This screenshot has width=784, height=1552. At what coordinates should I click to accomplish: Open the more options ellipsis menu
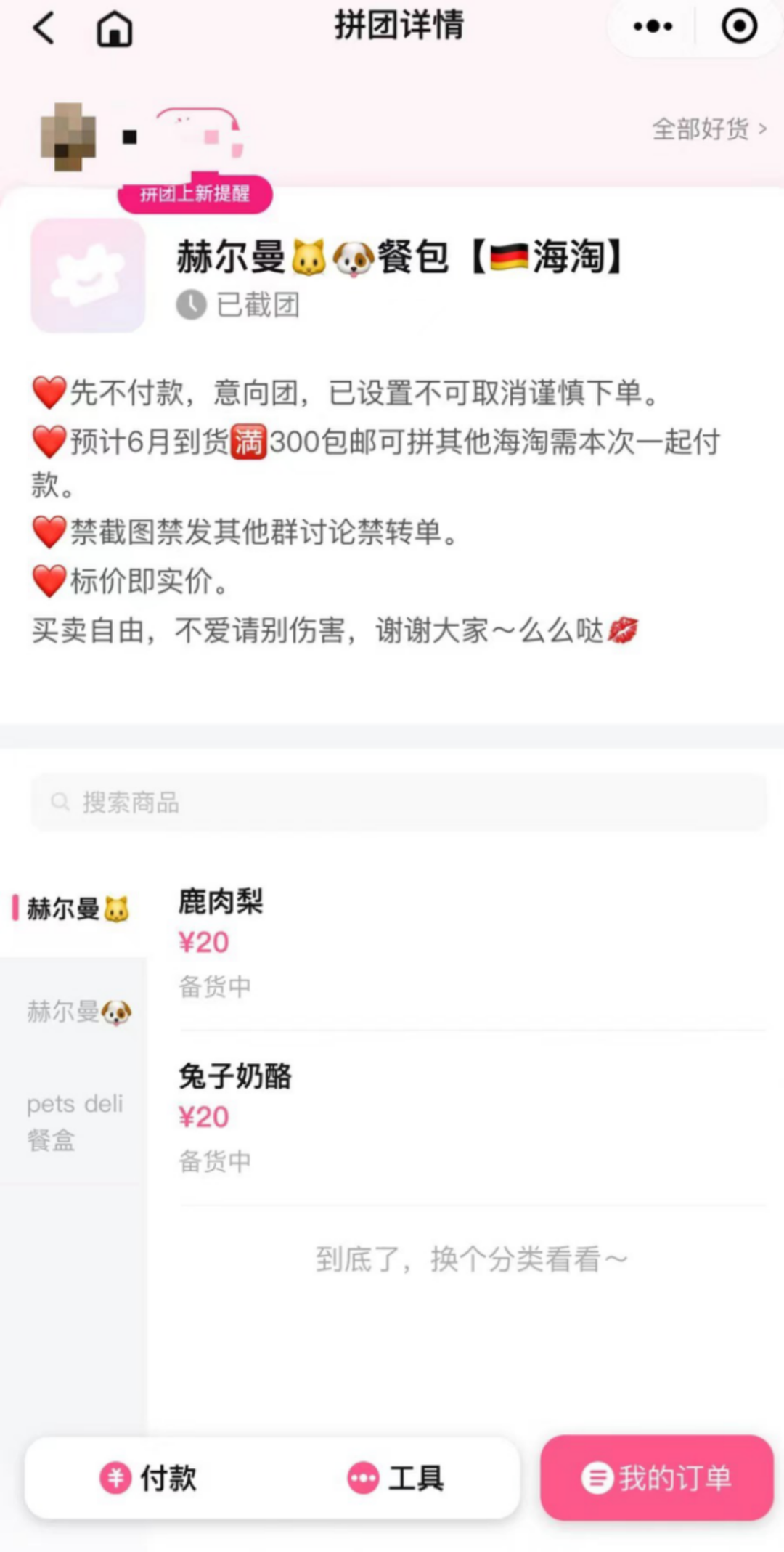click(x=652, y=26)
